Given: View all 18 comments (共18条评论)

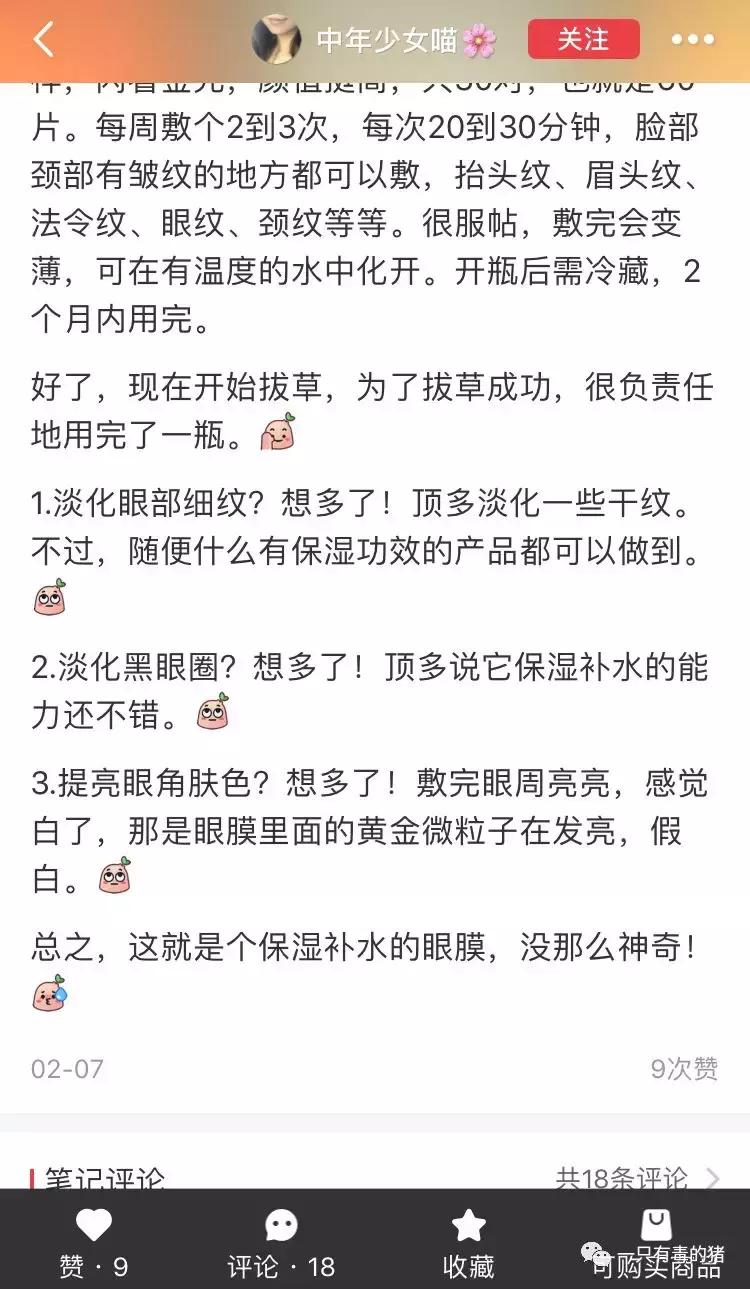Looking at the screenshot, I should pos(636,1178).
